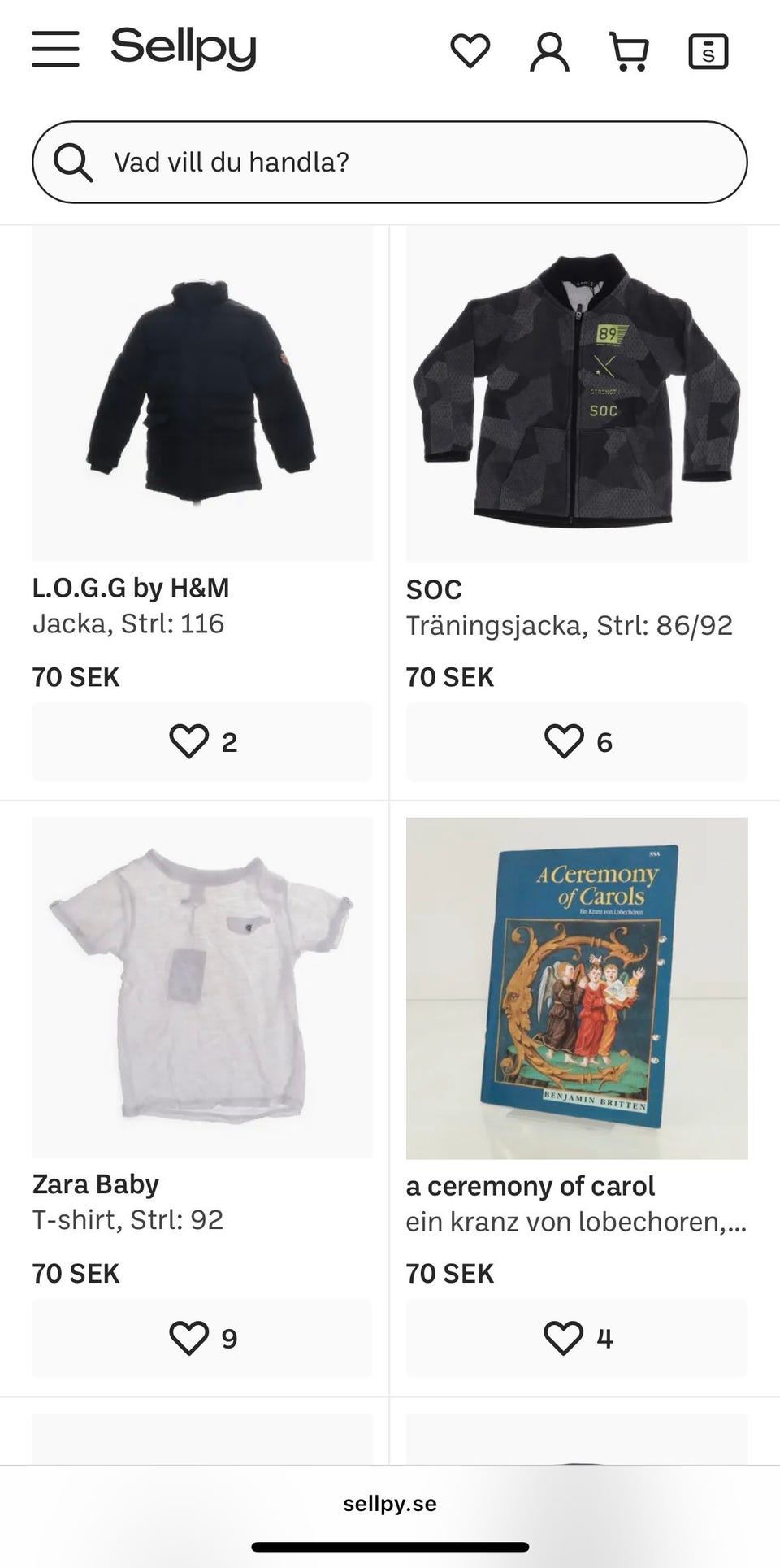
Task: Tap the 'Vad vill du handla?' search field
Action: (390, 162)
